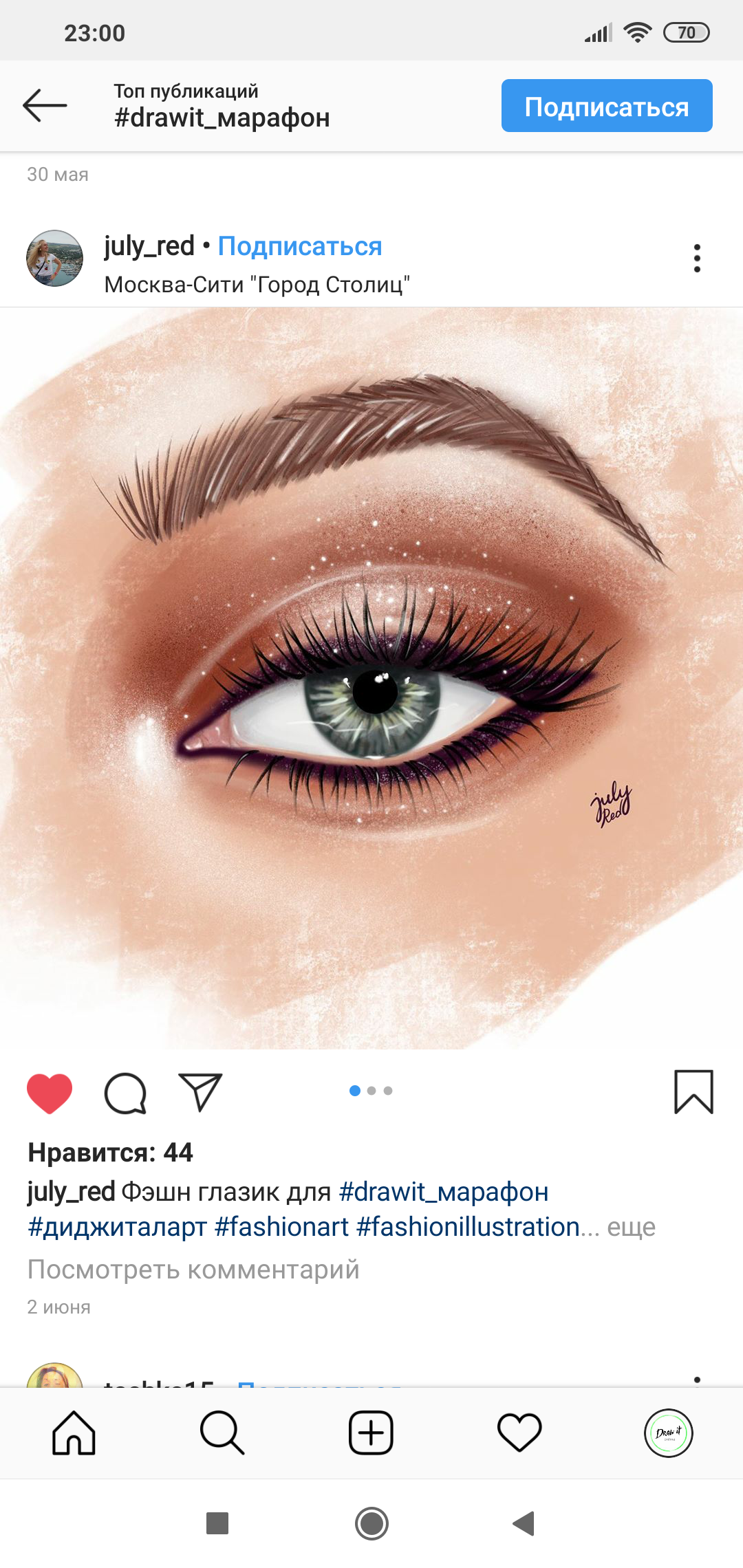Screen dimensions: 743x1568
Task: Comment on july_red's post
Action: [125, 1093]
